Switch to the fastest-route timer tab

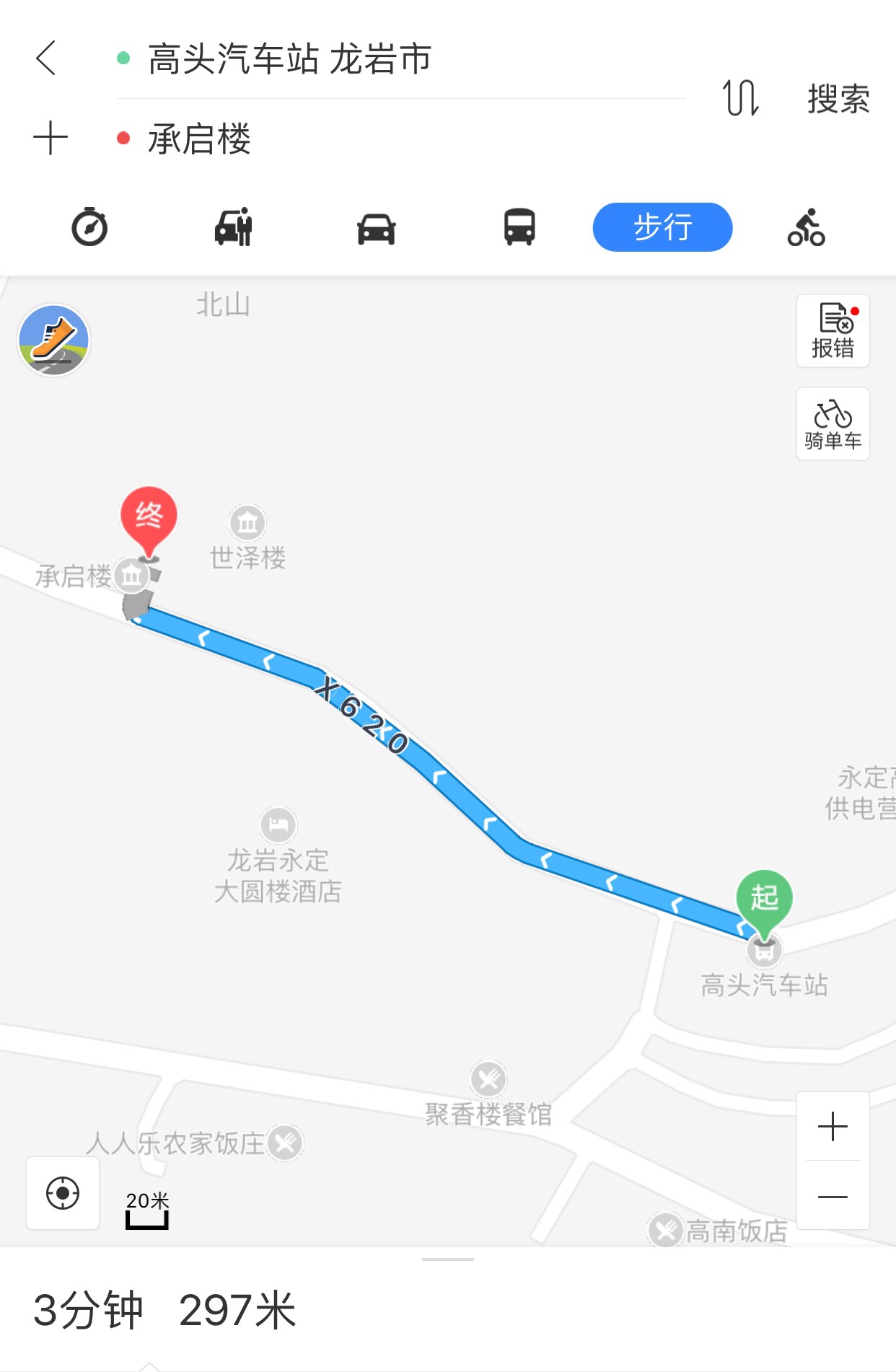pos(89,227)
